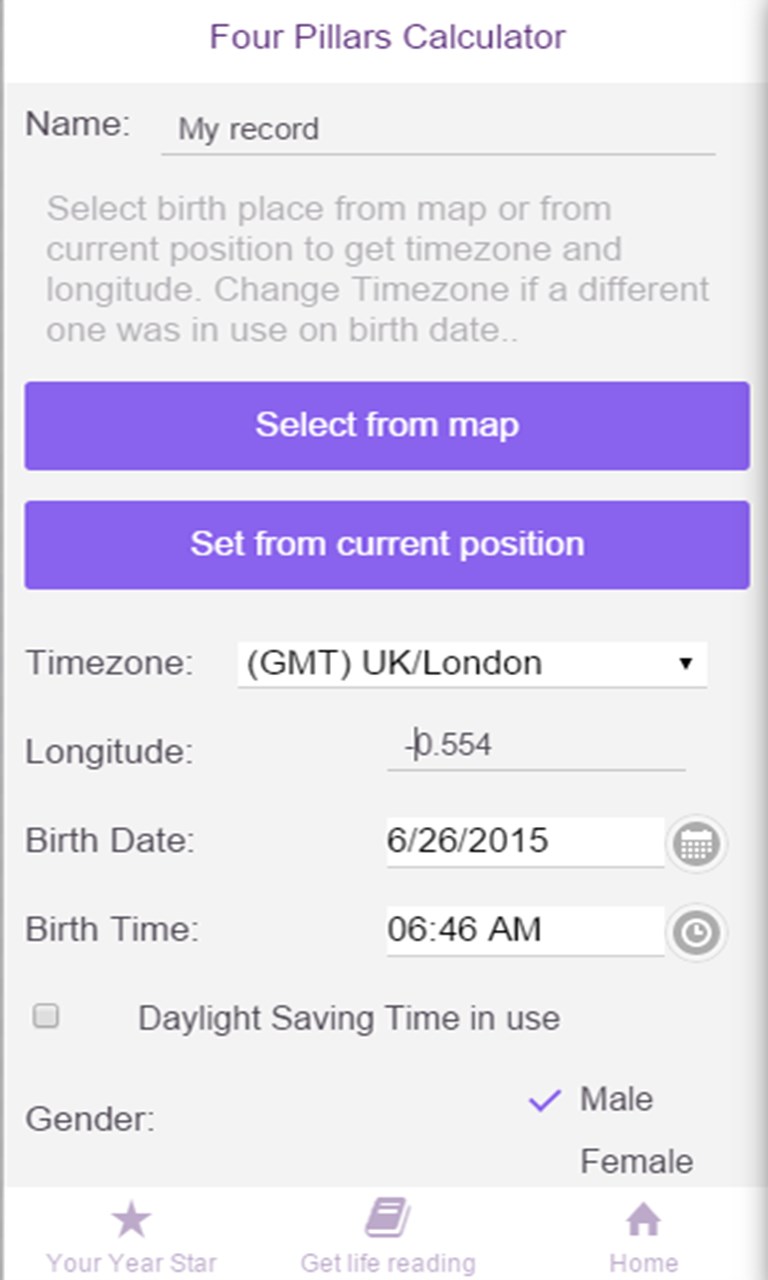This screenshot has height=1280, width=768.
Task: Open the calendar date picker icon
Action: 696,845
